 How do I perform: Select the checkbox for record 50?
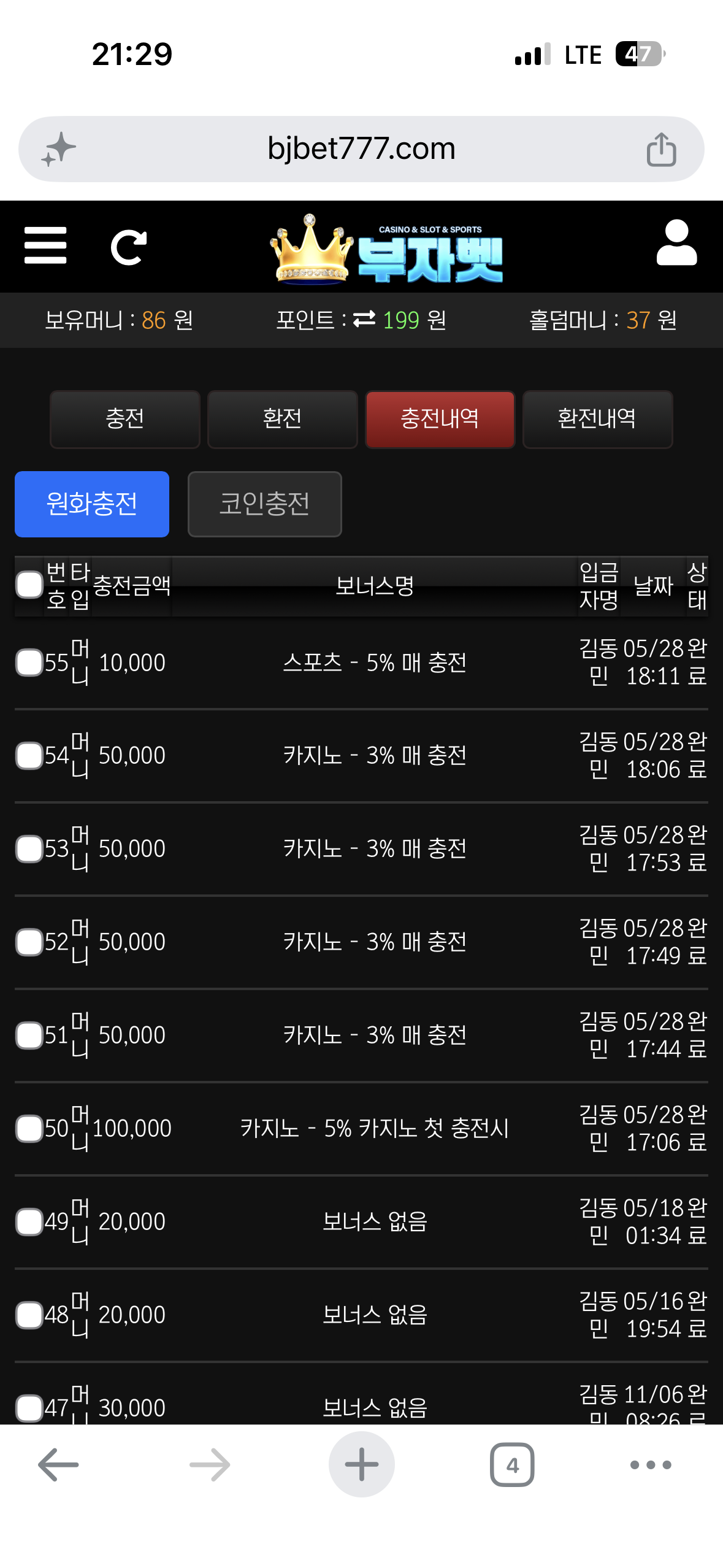coord(29,1129)
